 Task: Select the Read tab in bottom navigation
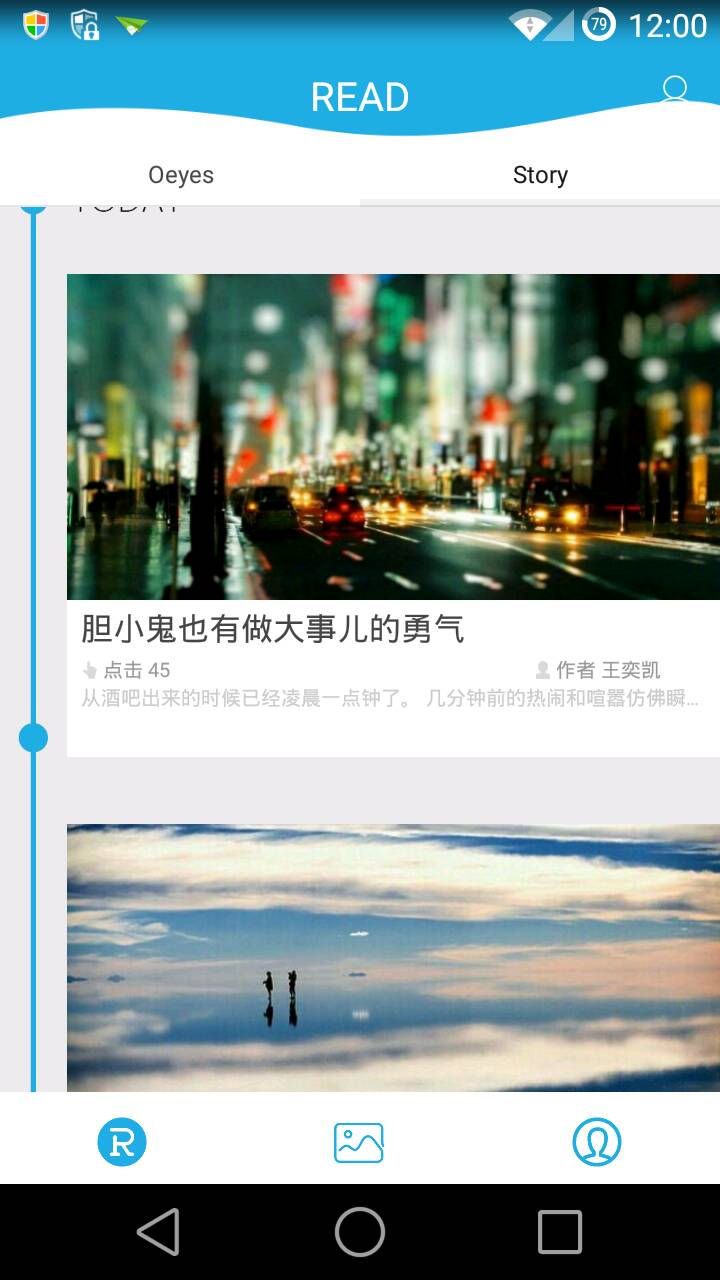click(122, 1141)
